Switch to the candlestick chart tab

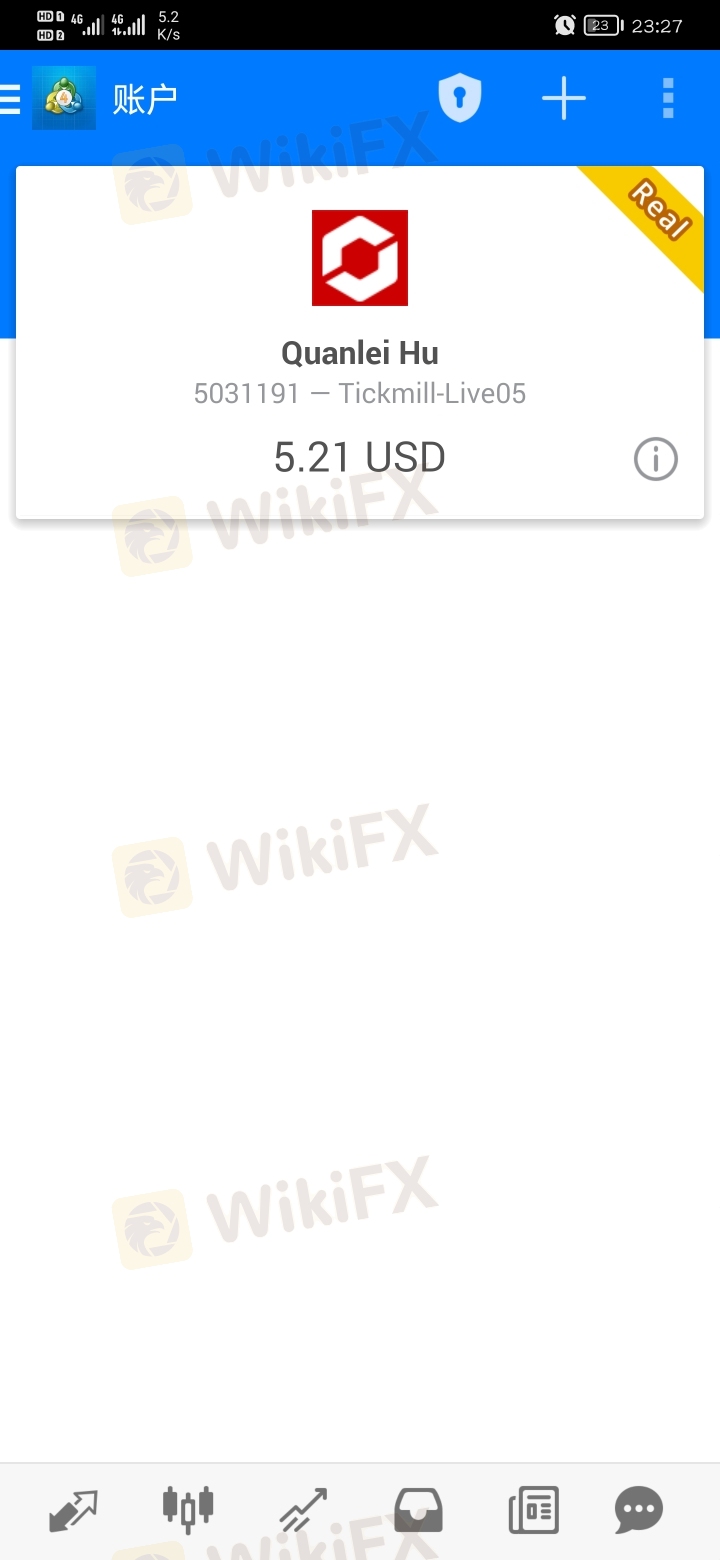click(x=188, y=1510)
